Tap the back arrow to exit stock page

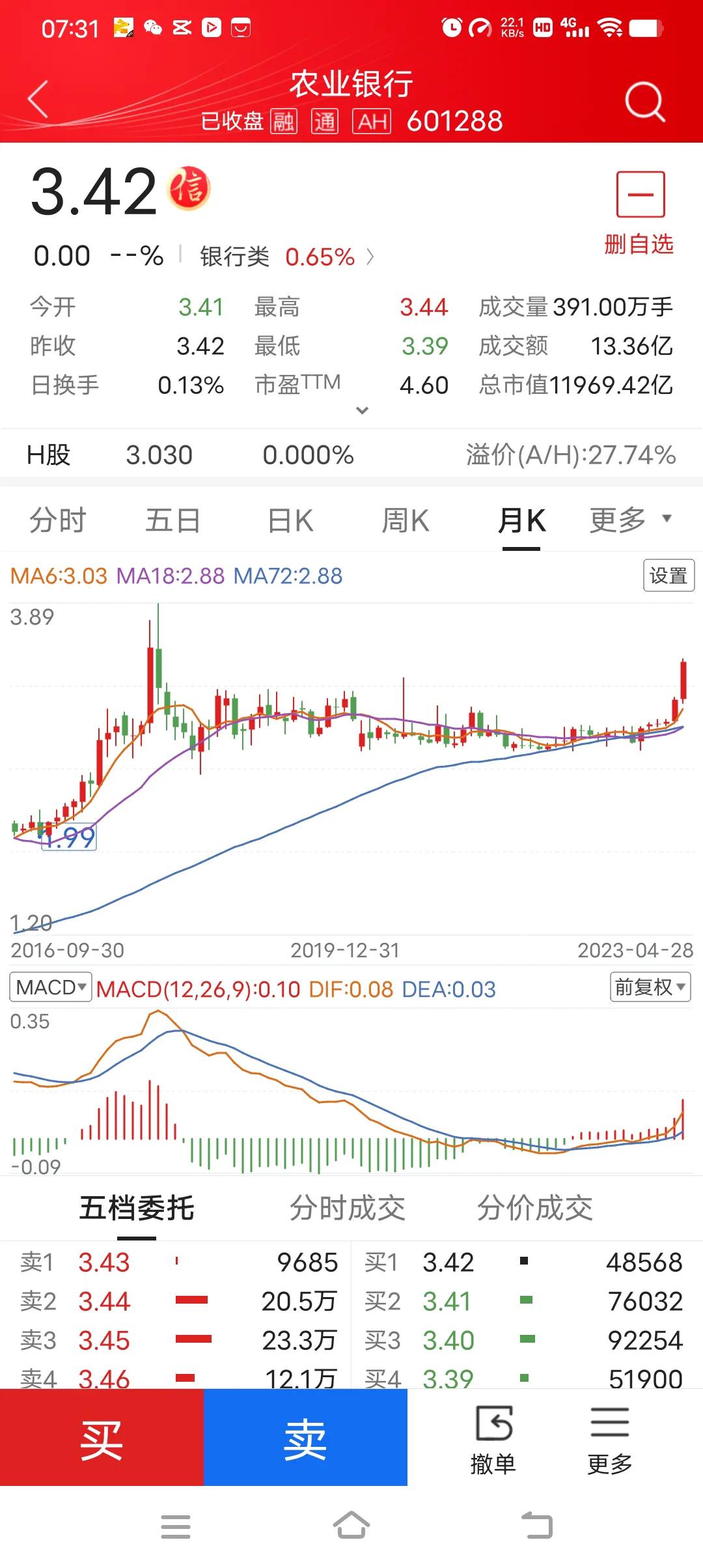(37, 99)
